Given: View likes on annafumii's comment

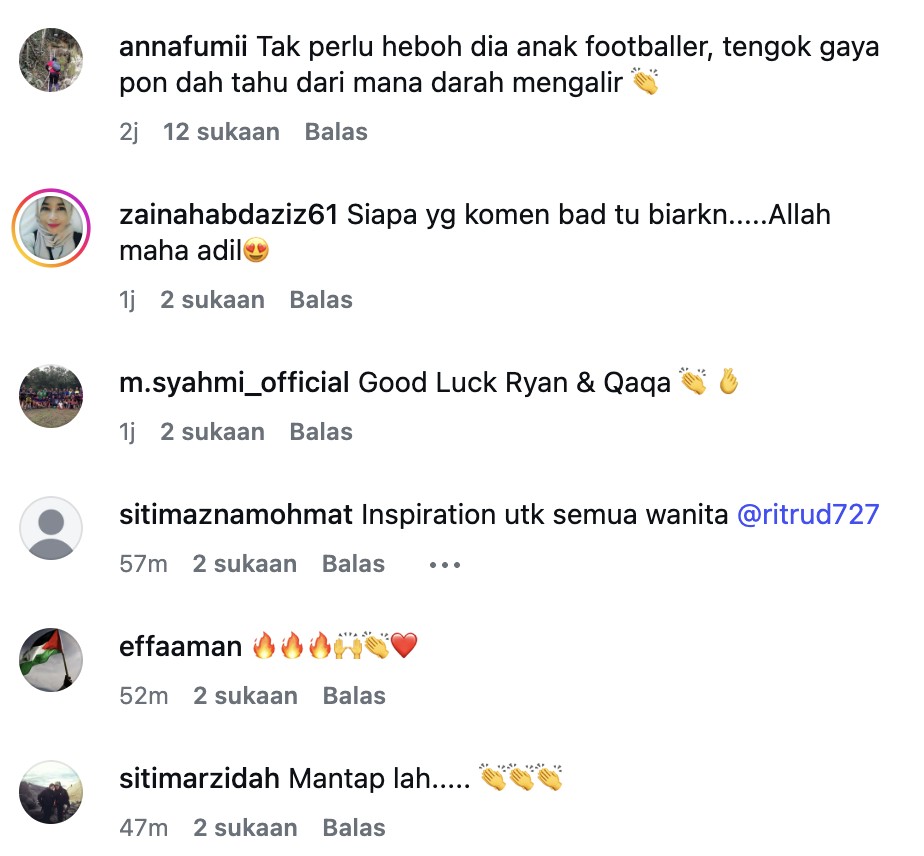Looking at the screenshot, I should click(x=221, y=132).
